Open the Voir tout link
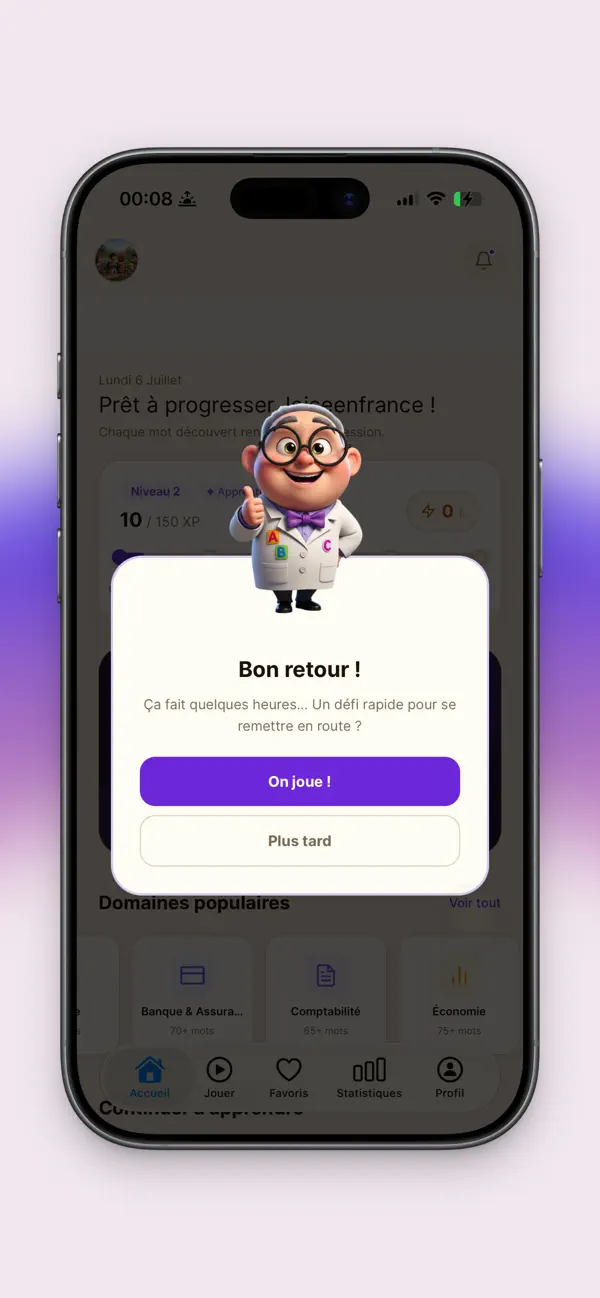This screenshot has height=1298, width=600. tap(475, 902)
